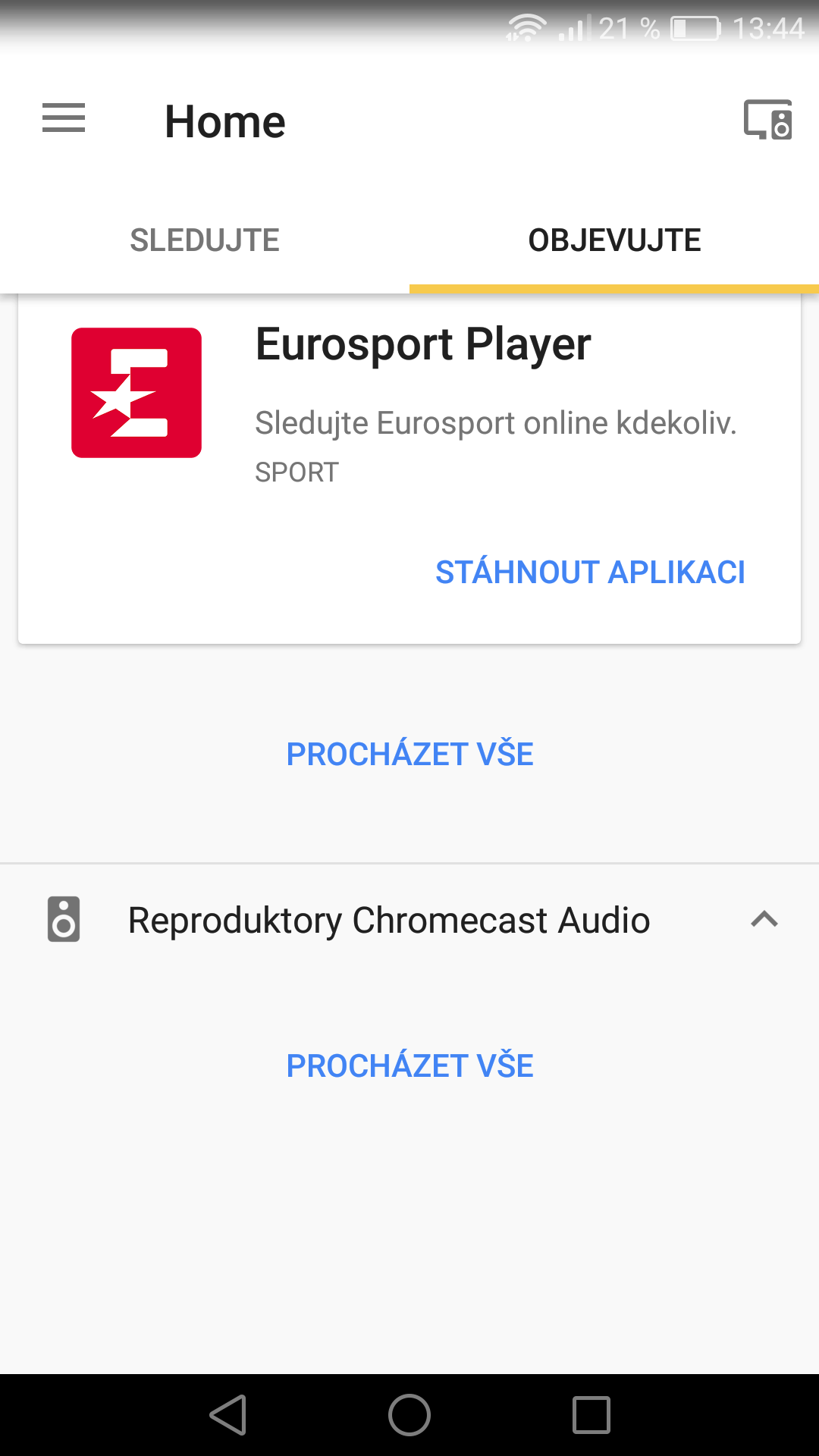The width and height of the screenshot is (819, 1456).
Task: Go back with system back button
Action: 228,1415
